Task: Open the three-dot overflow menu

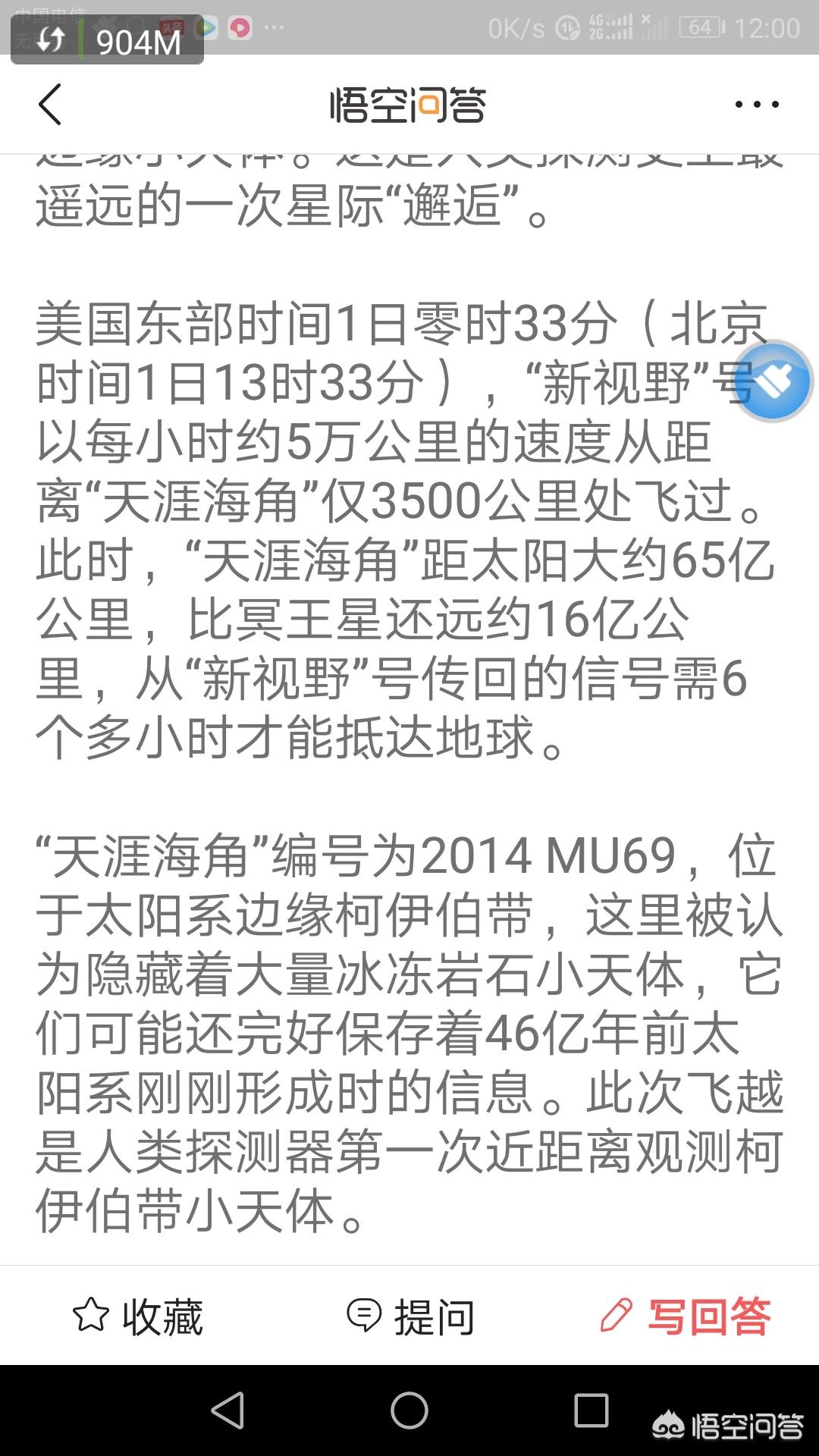Action: pyautogui.click(x=757, y=105)
